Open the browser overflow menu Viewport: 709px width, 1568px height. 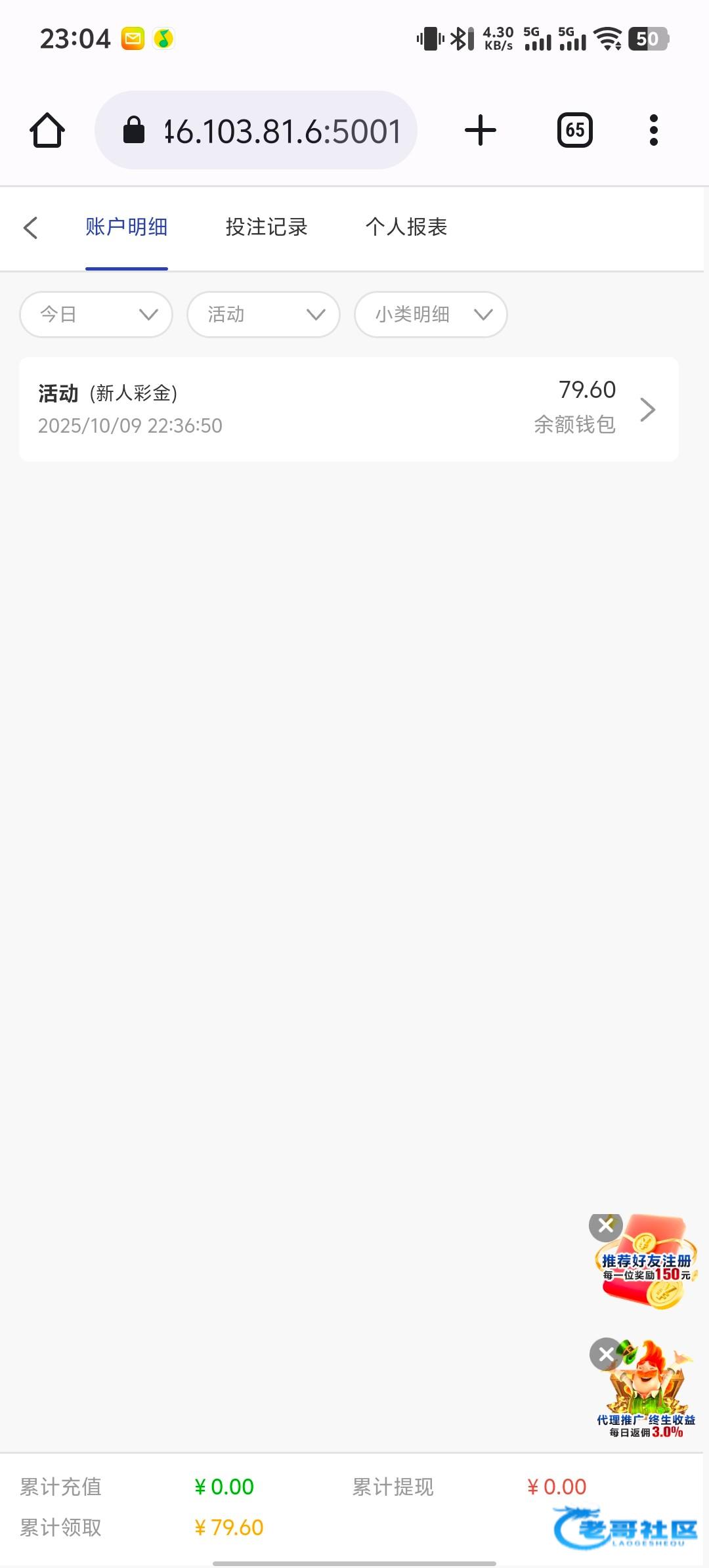coord(653,130)
